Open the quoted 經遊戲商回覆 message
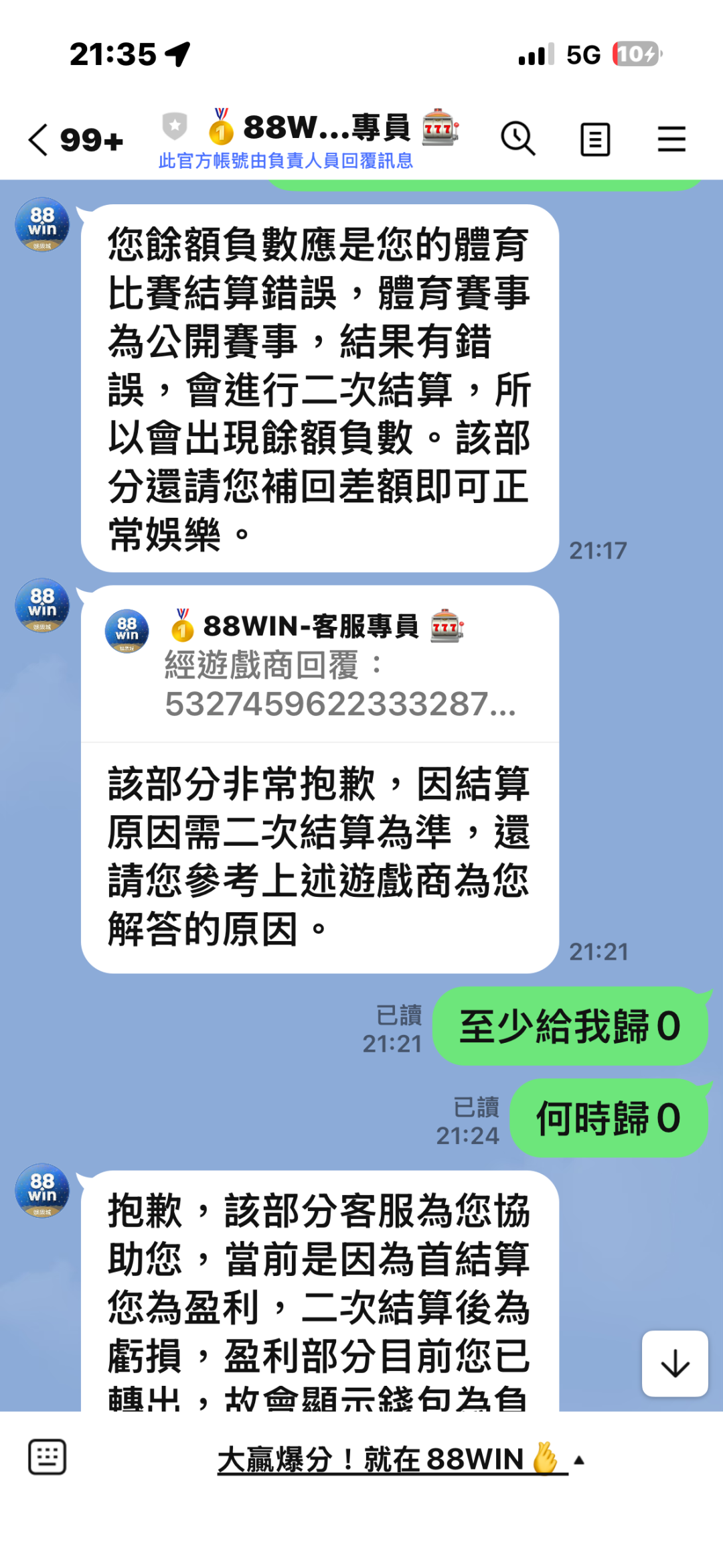This screenshot has width=723, height=1568. tap(320, 664)
